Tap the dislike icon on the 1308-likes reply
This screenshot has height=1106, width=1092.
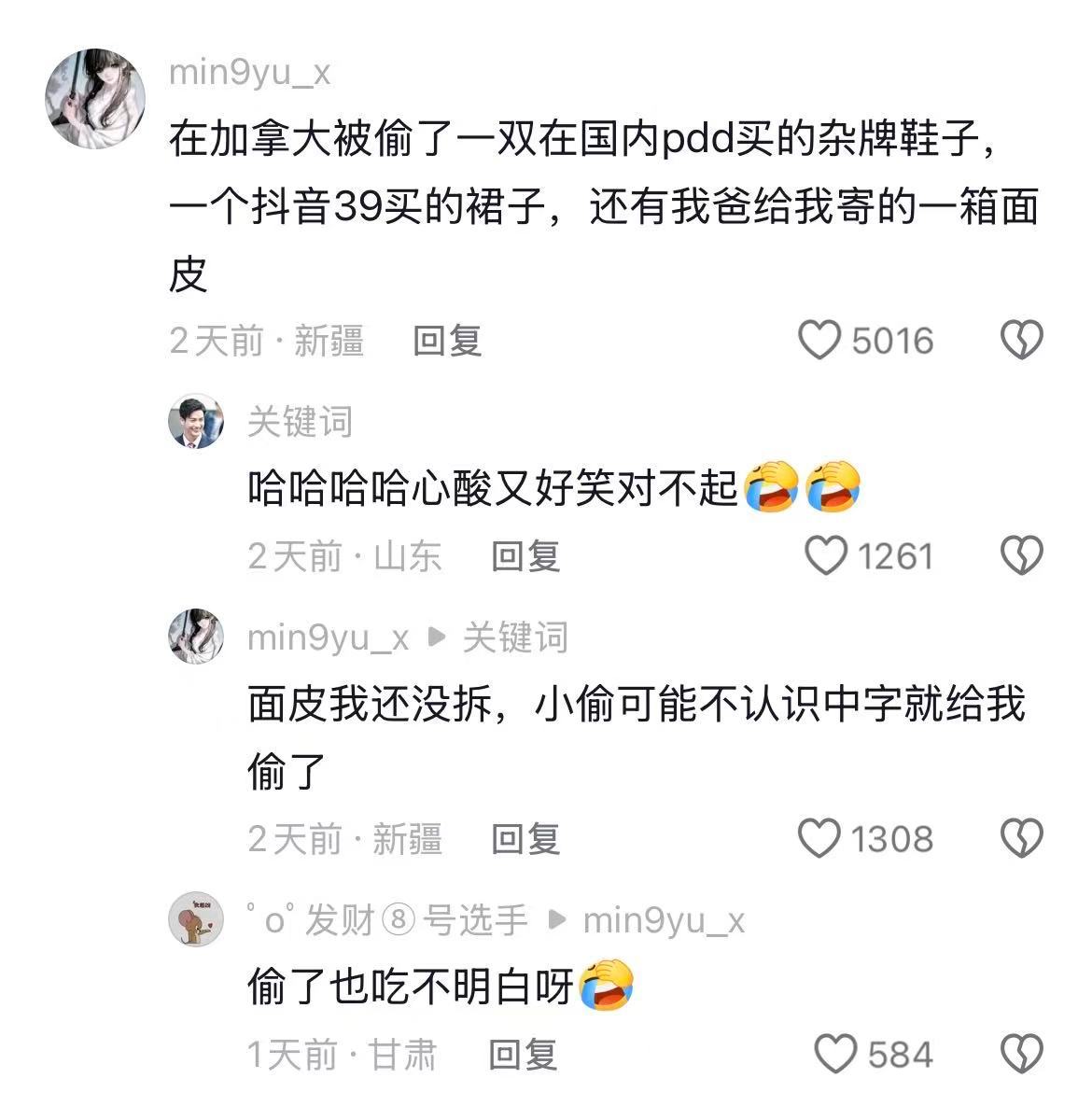tap(1024, 839)
